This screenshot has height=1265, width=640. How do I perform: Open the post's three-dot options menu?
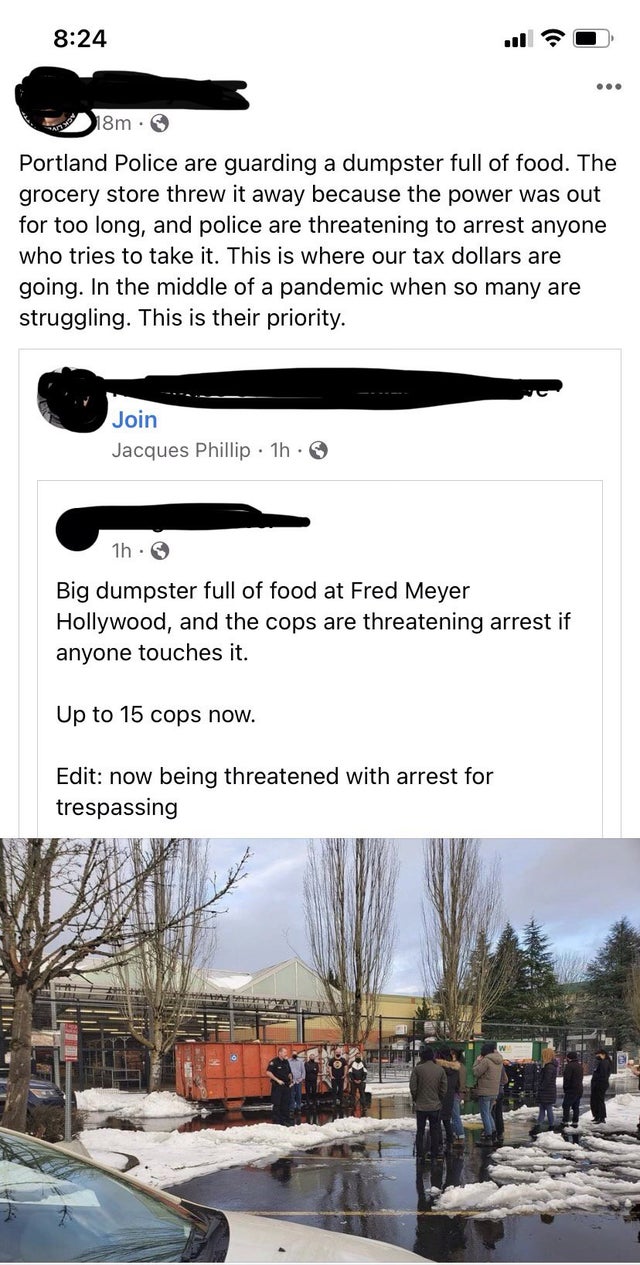click(x=608, y=87)
